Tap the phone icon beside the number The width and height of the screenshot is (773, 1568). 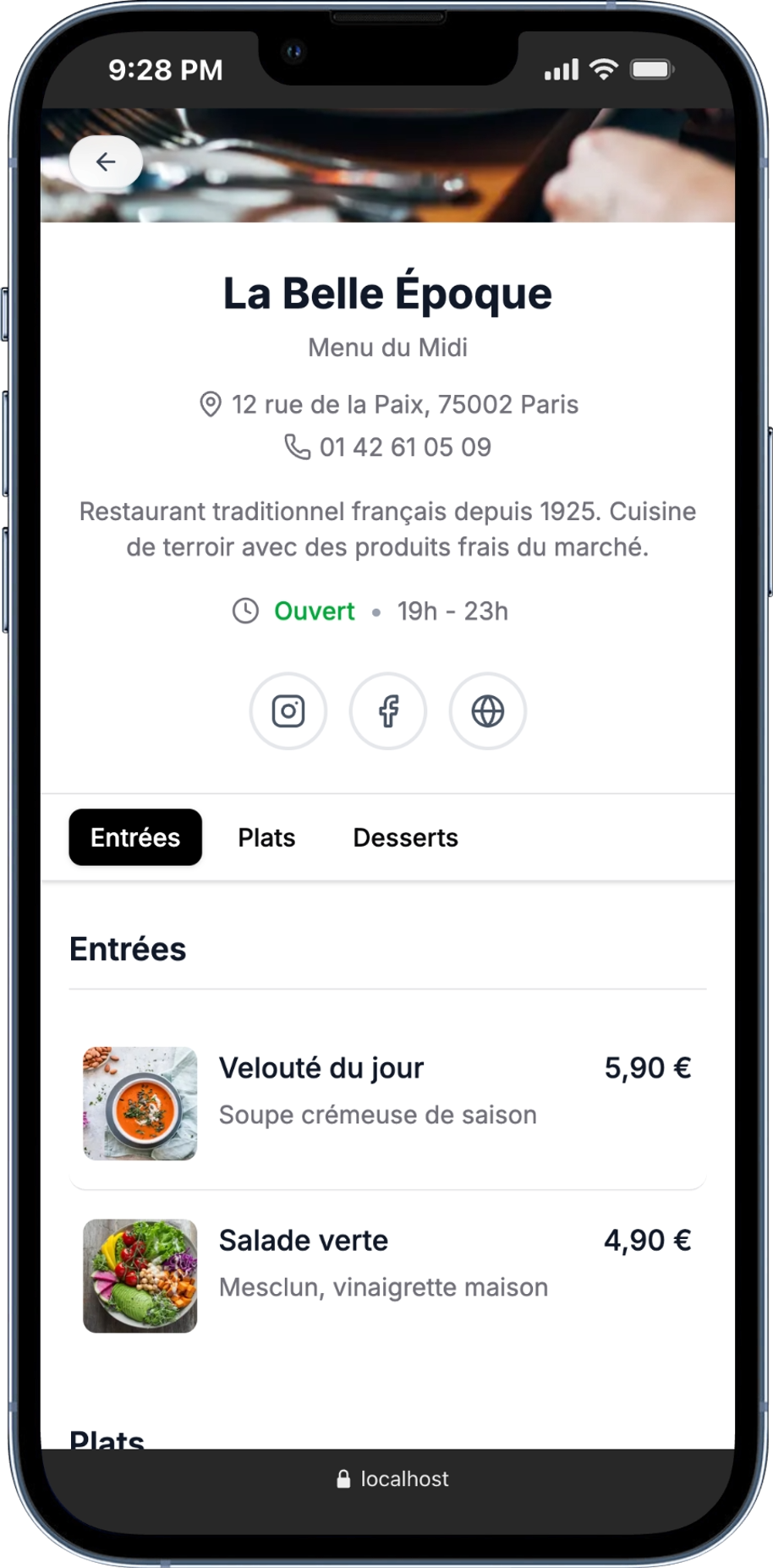coord(297,447)
